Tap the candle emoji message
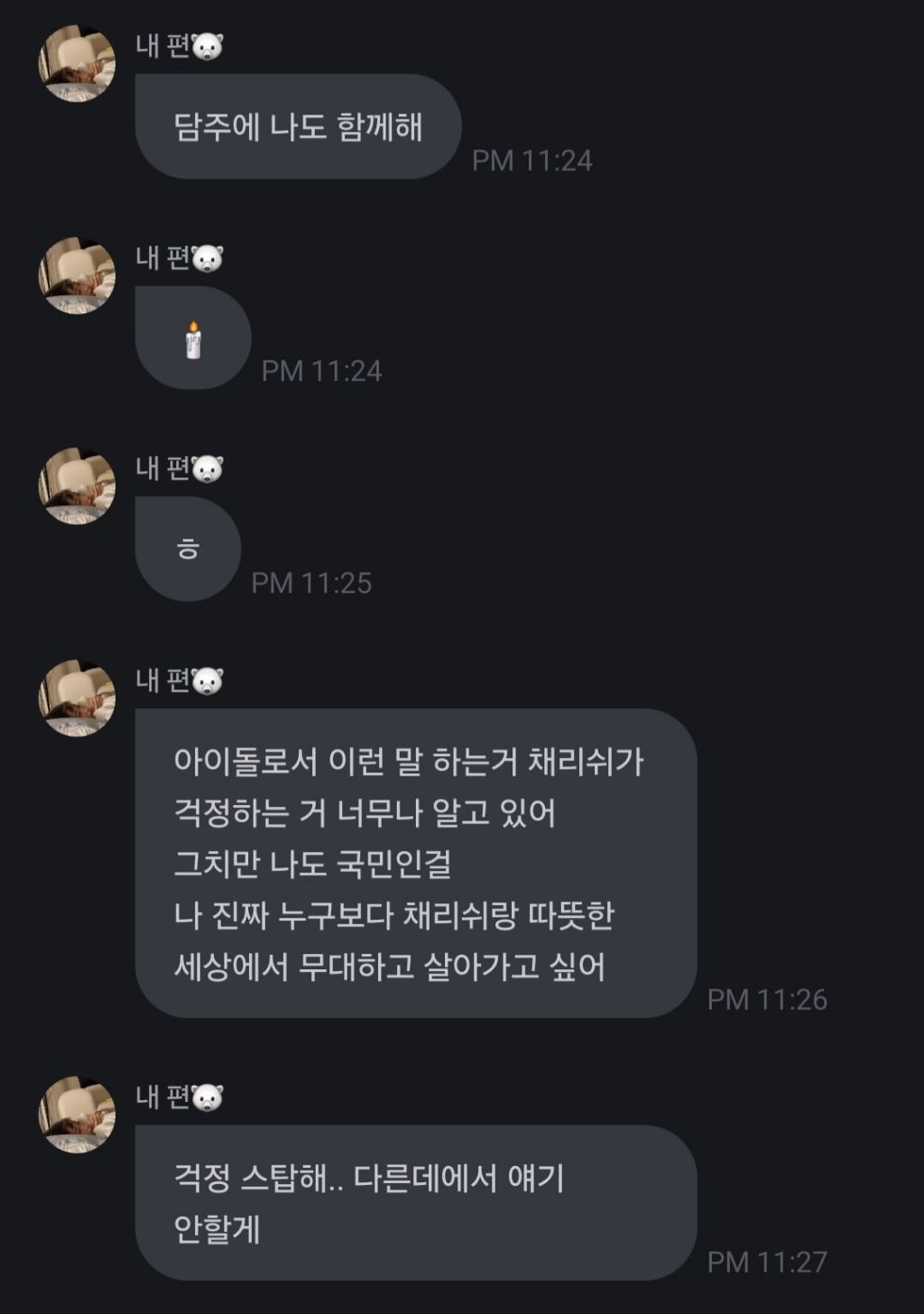 (x=192, y=338)
